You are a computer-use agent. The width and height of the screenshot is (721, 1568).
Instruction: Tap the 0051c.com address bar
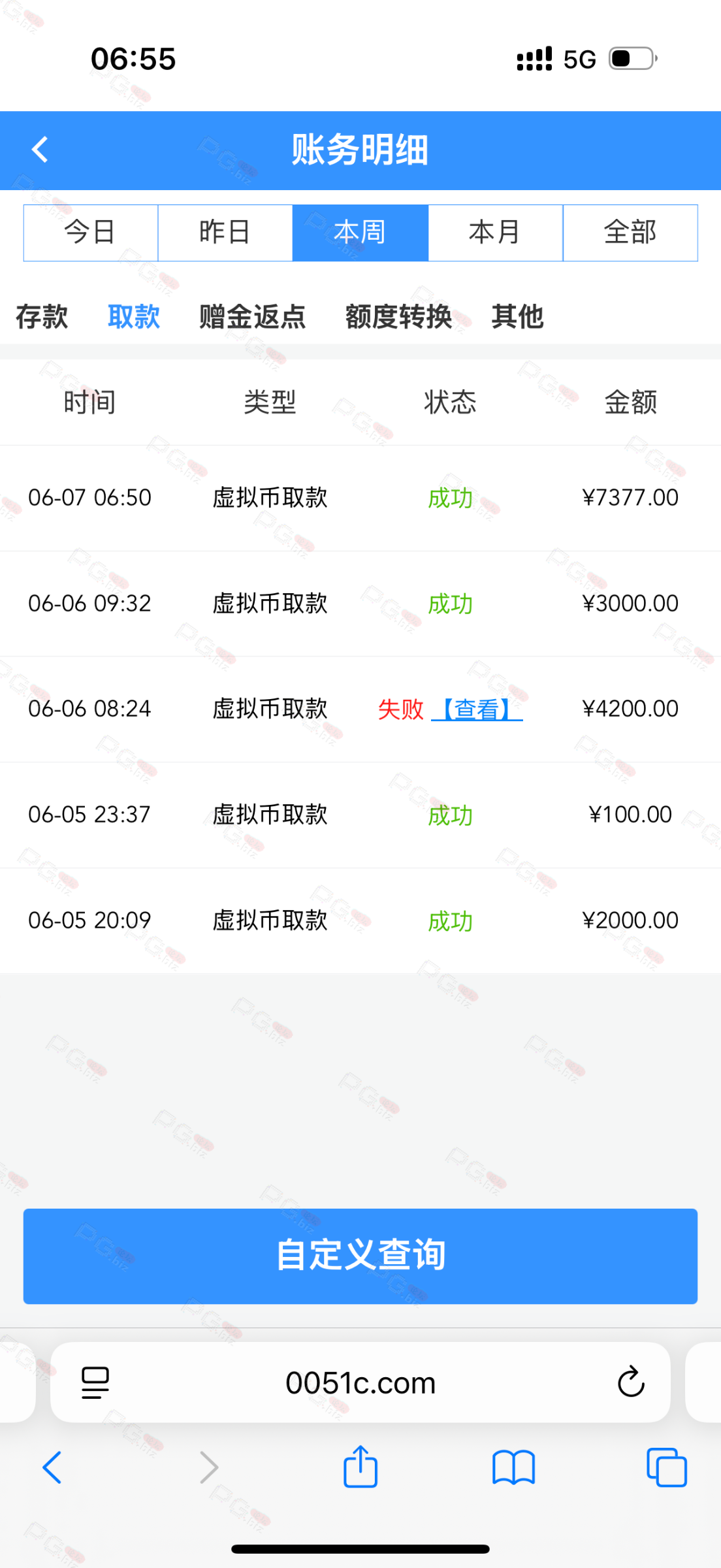pos(360,1382)
